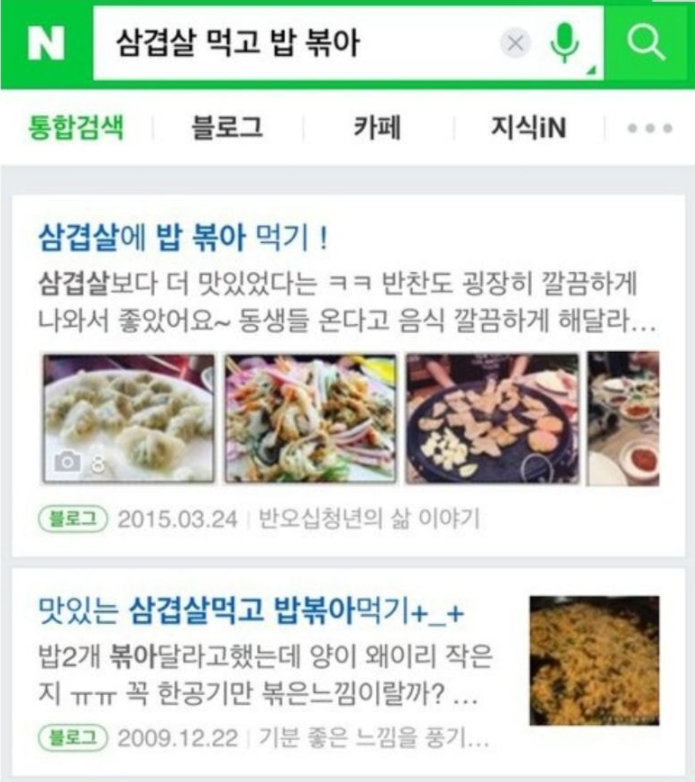Open result 삼겹살에 밥 볶아 먹기 !
The height and width of the screenshot is (782, 695).
(x=184, y=238)
